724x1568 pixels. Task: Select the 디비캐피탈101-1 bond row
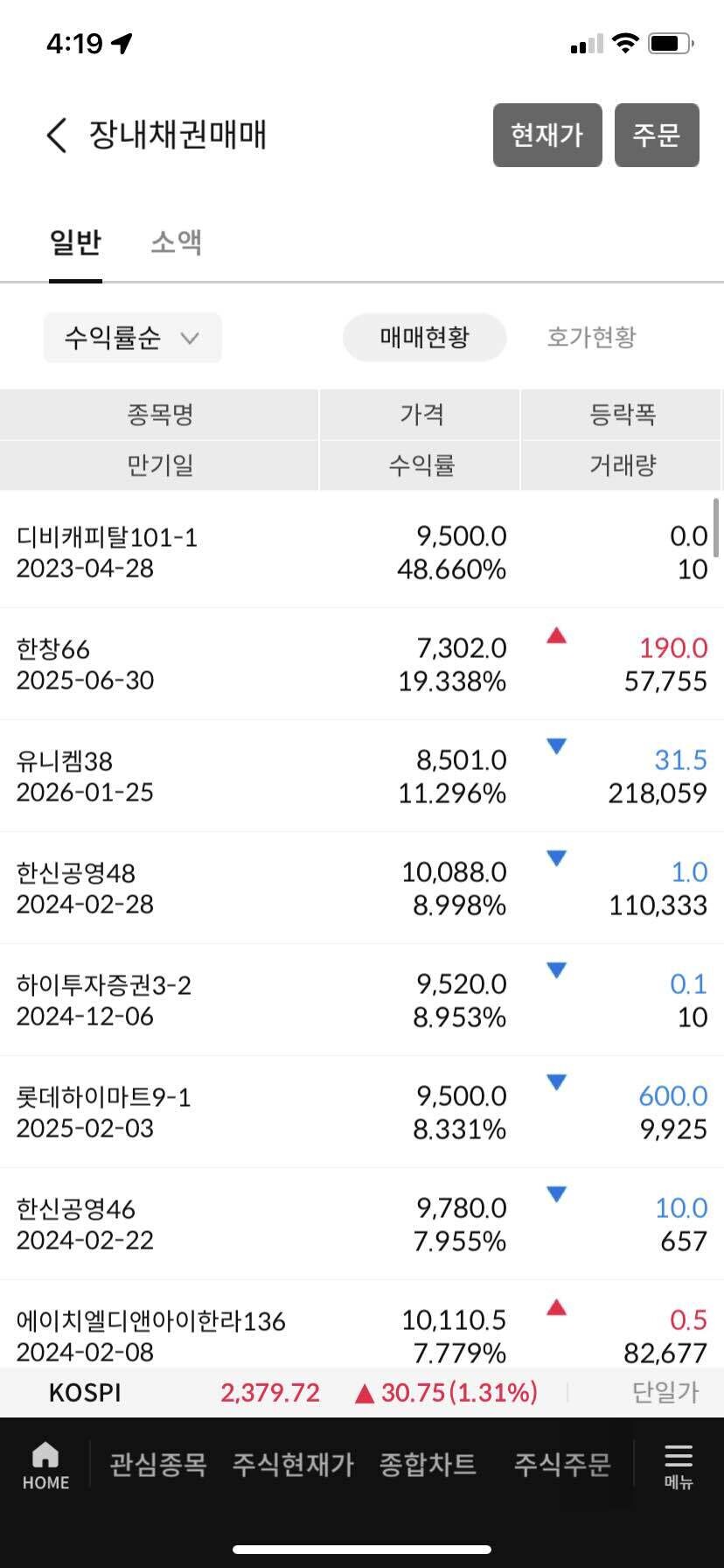click(362, 551)
